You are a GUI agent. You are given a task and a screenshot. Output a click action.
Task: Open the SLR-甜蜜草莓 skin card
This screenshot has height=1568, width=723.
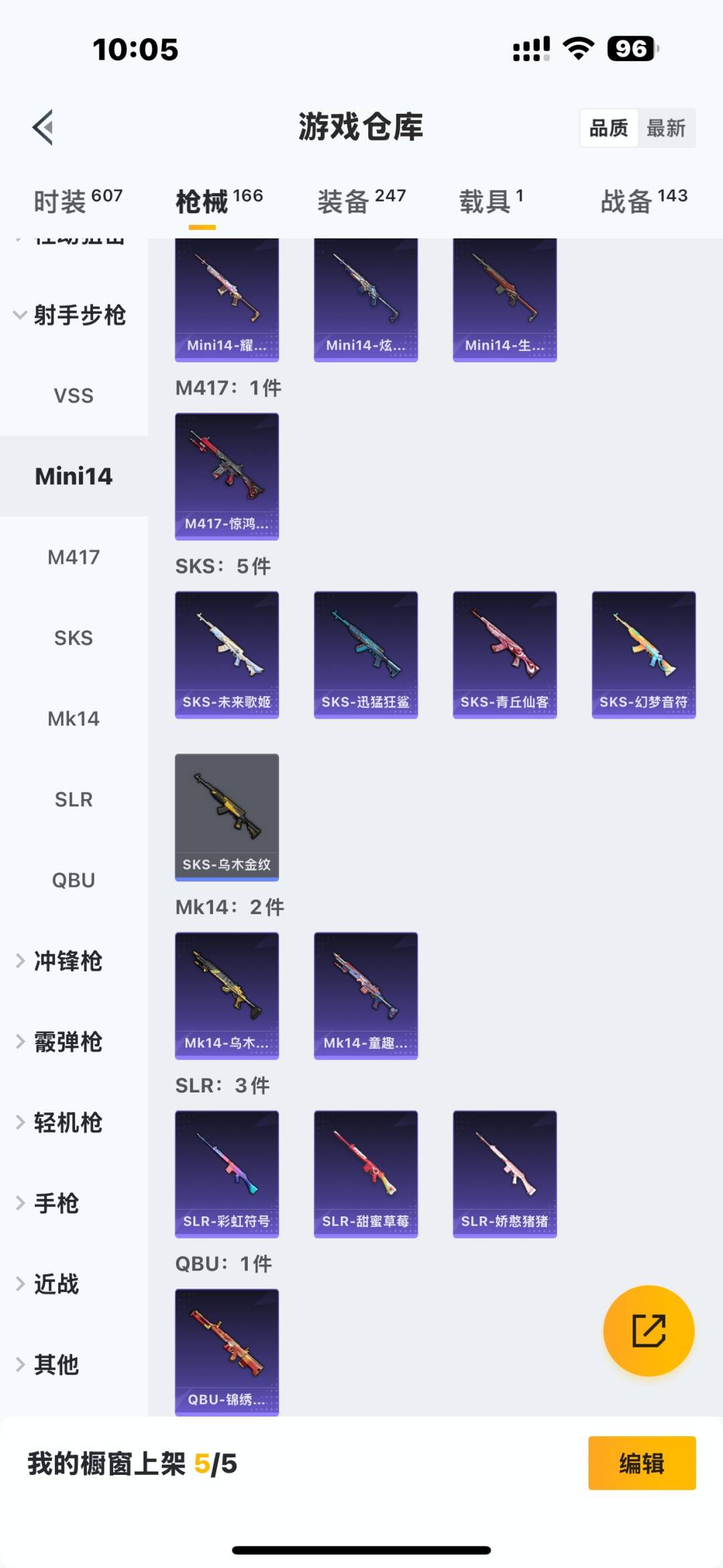point(366,1173)
